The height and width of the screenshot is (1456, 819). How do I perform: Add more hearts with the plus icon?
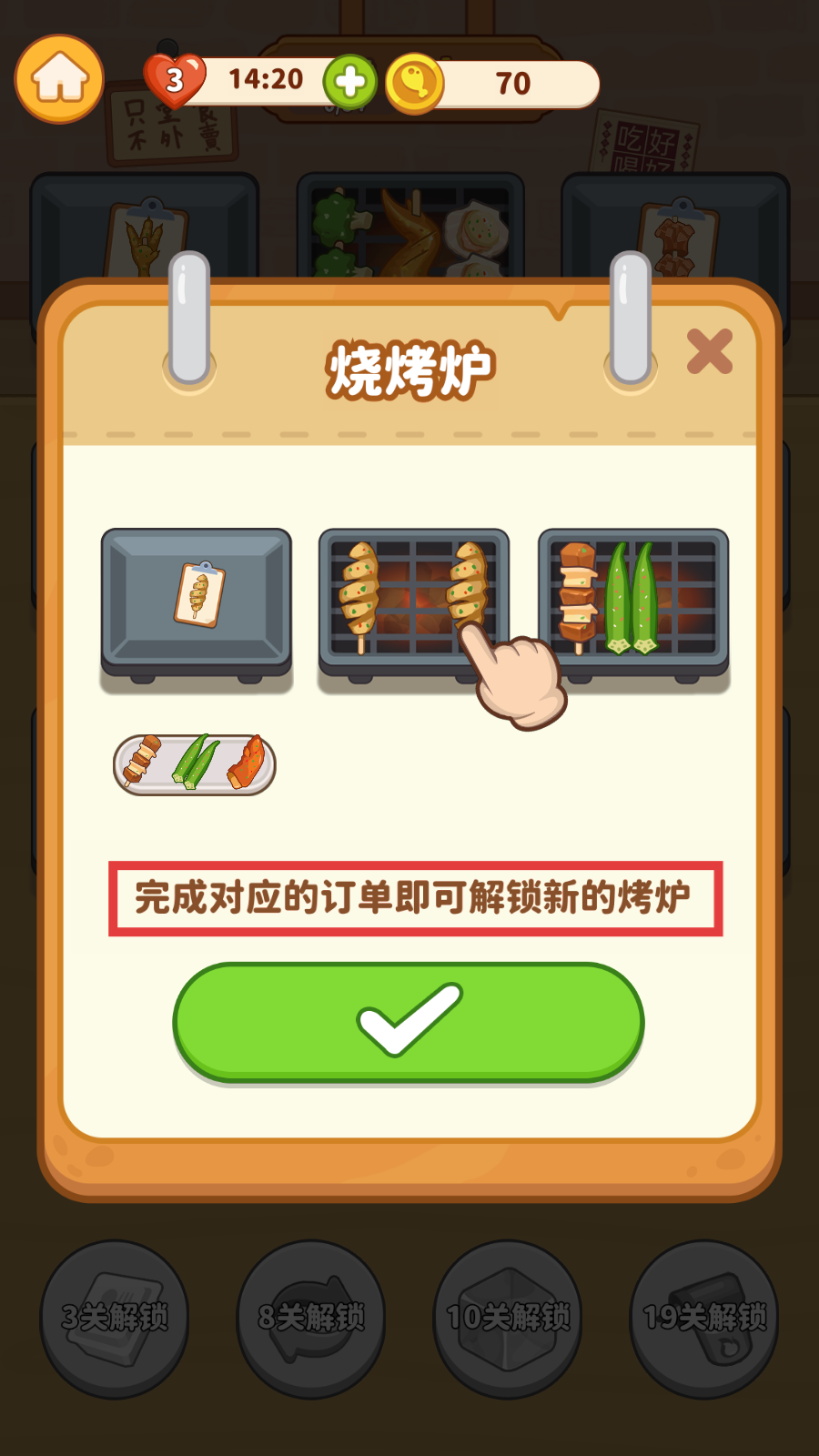[x=350, y=83]
